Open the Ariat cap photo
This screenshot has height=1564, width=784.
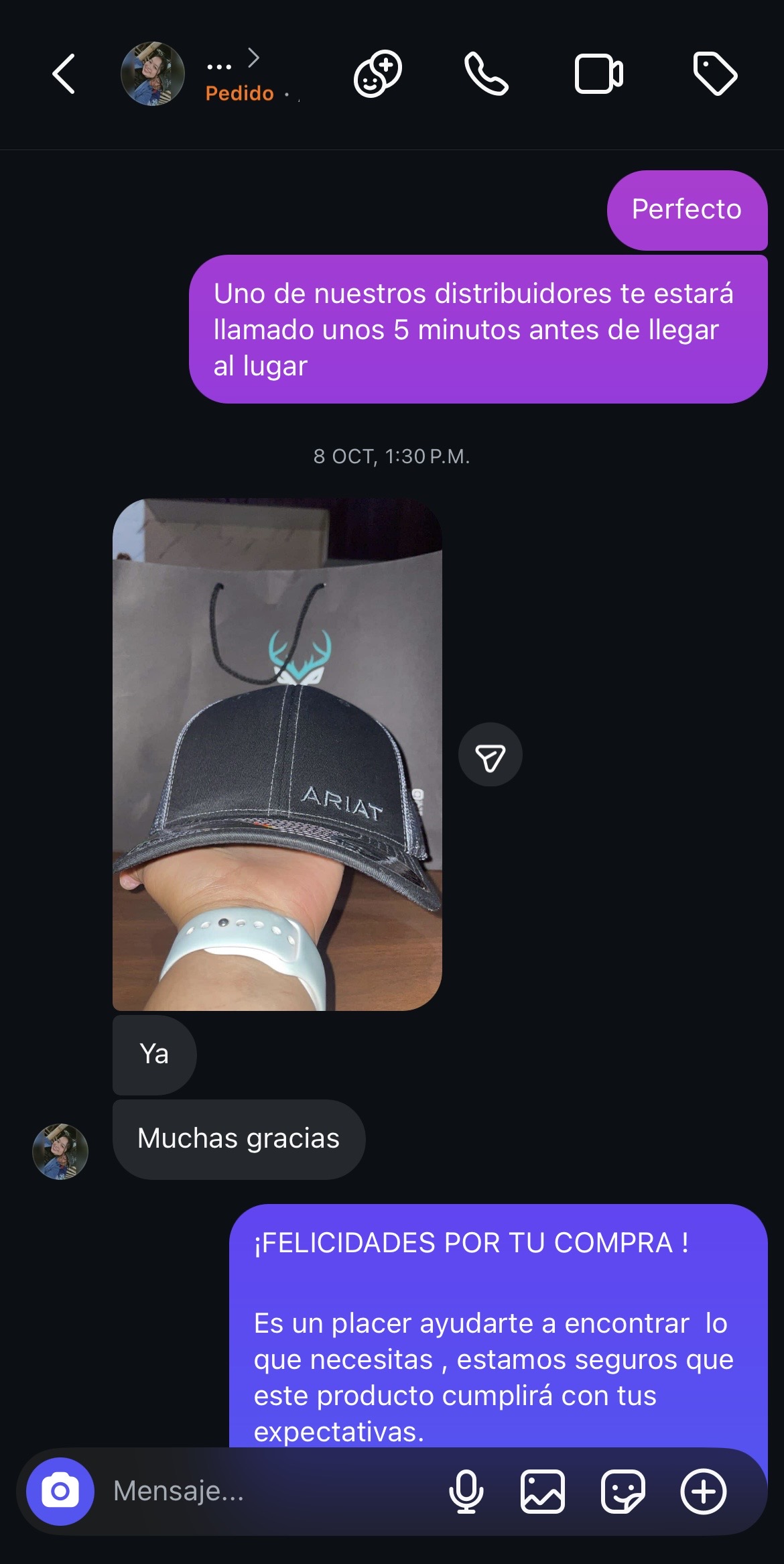click(277, 754)
